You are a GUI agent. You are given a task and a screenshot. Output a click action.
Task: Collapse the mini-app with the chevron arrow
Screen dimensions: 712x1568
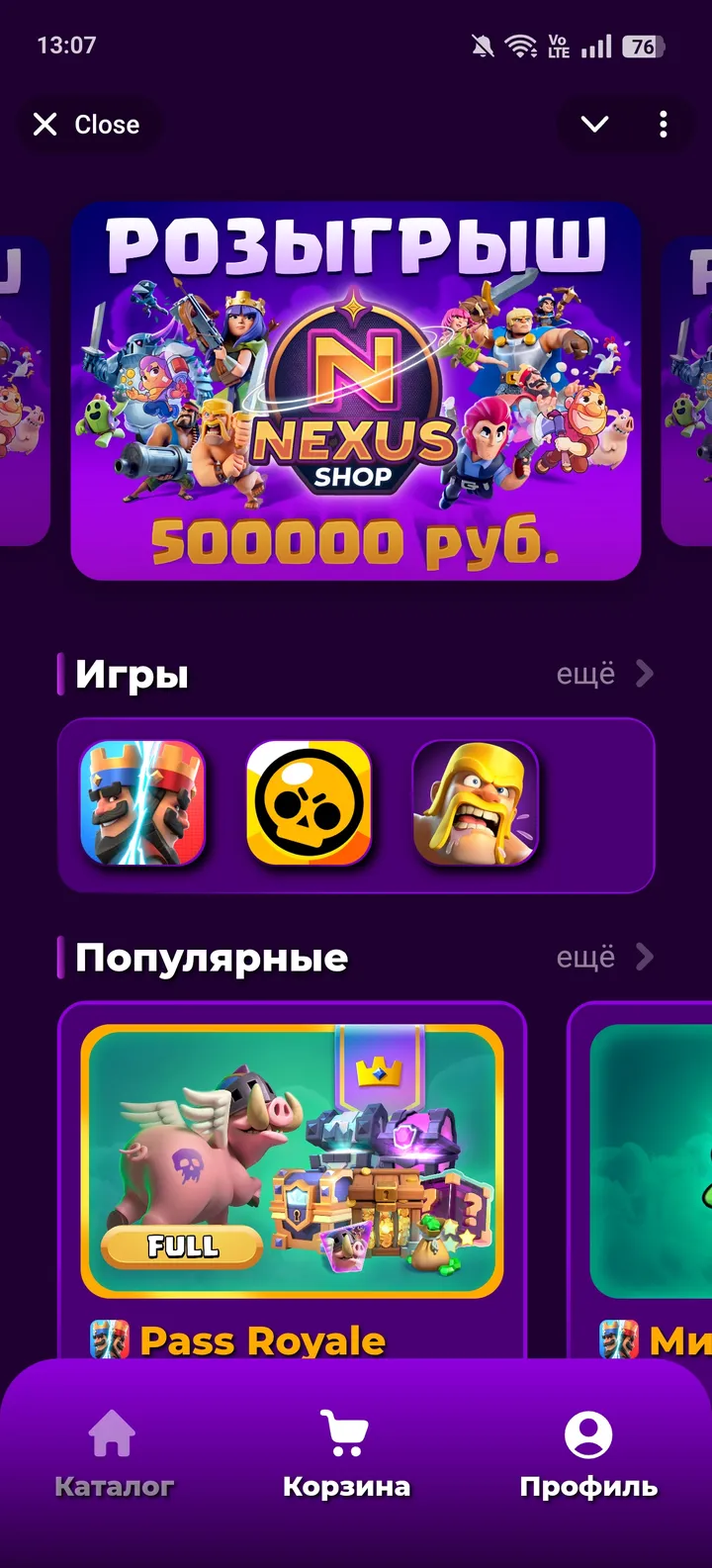pos(594,124)
